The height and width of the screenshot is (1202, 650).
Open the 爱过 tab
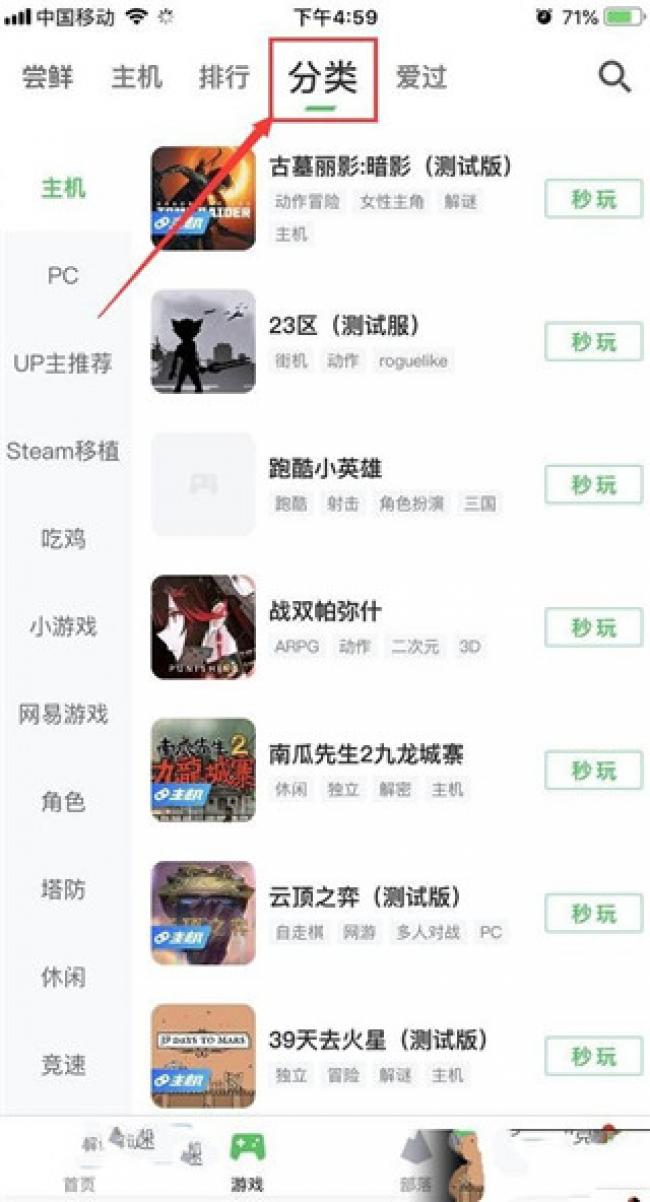(x=421, y=77)
